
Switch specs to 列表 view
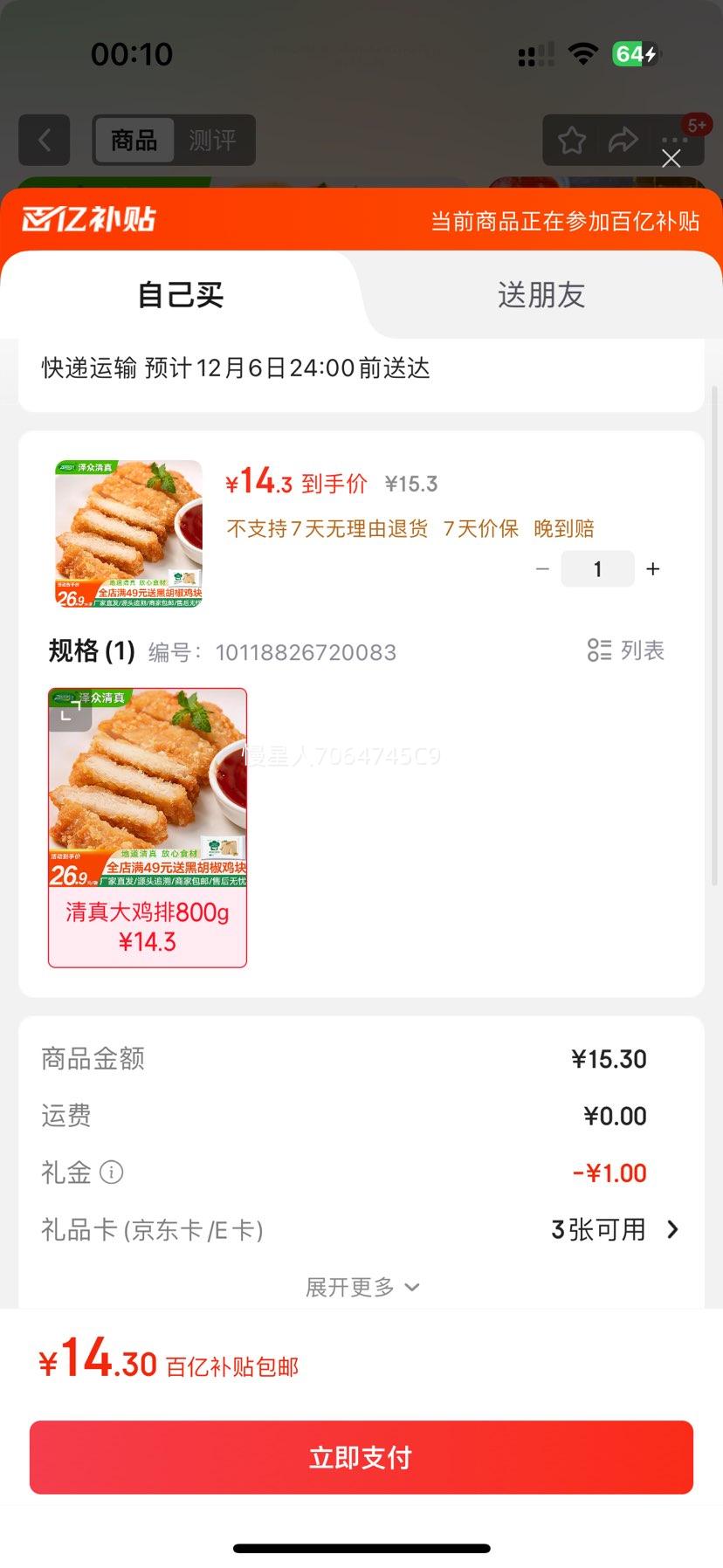click(626, 650)
